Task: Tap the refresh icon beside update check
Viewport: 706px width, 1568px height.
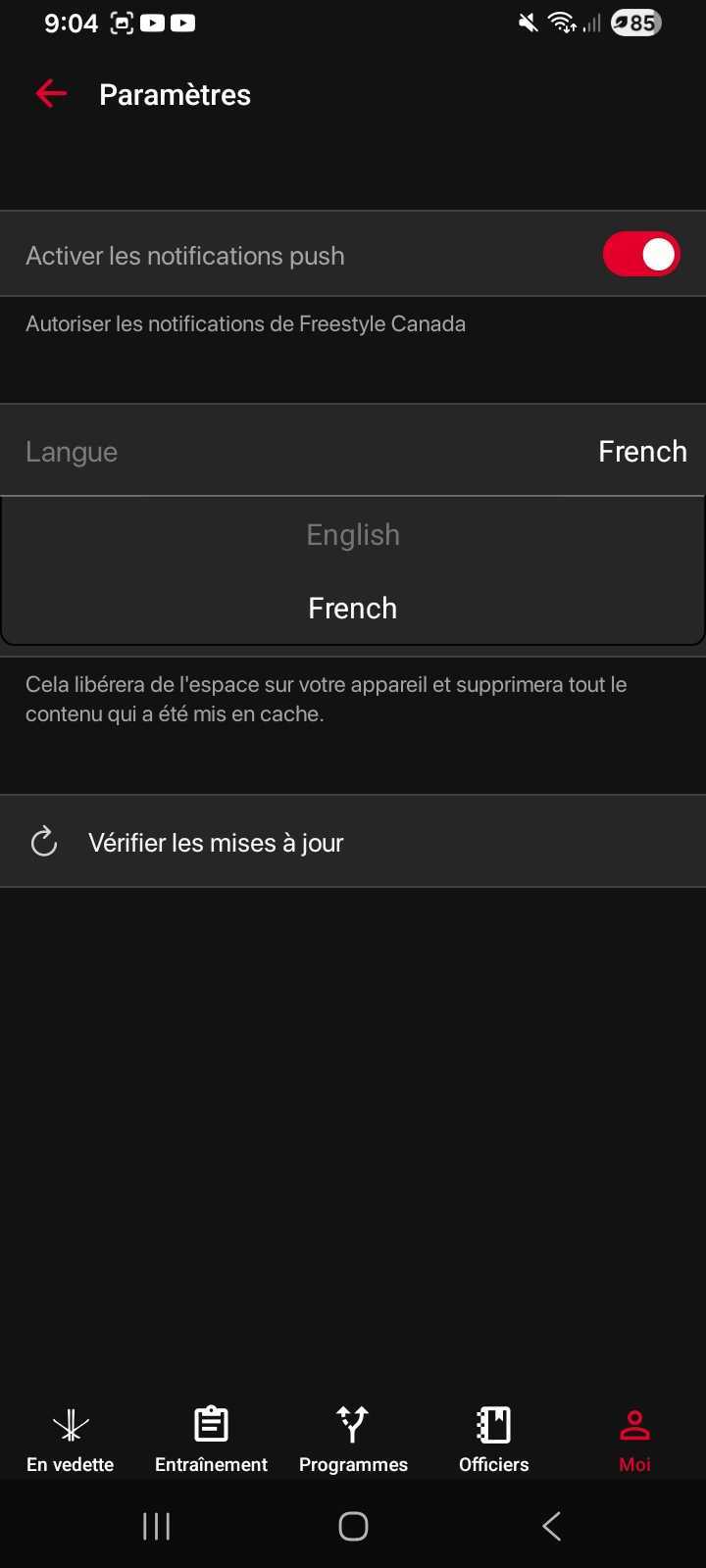Action: point(43,841)
